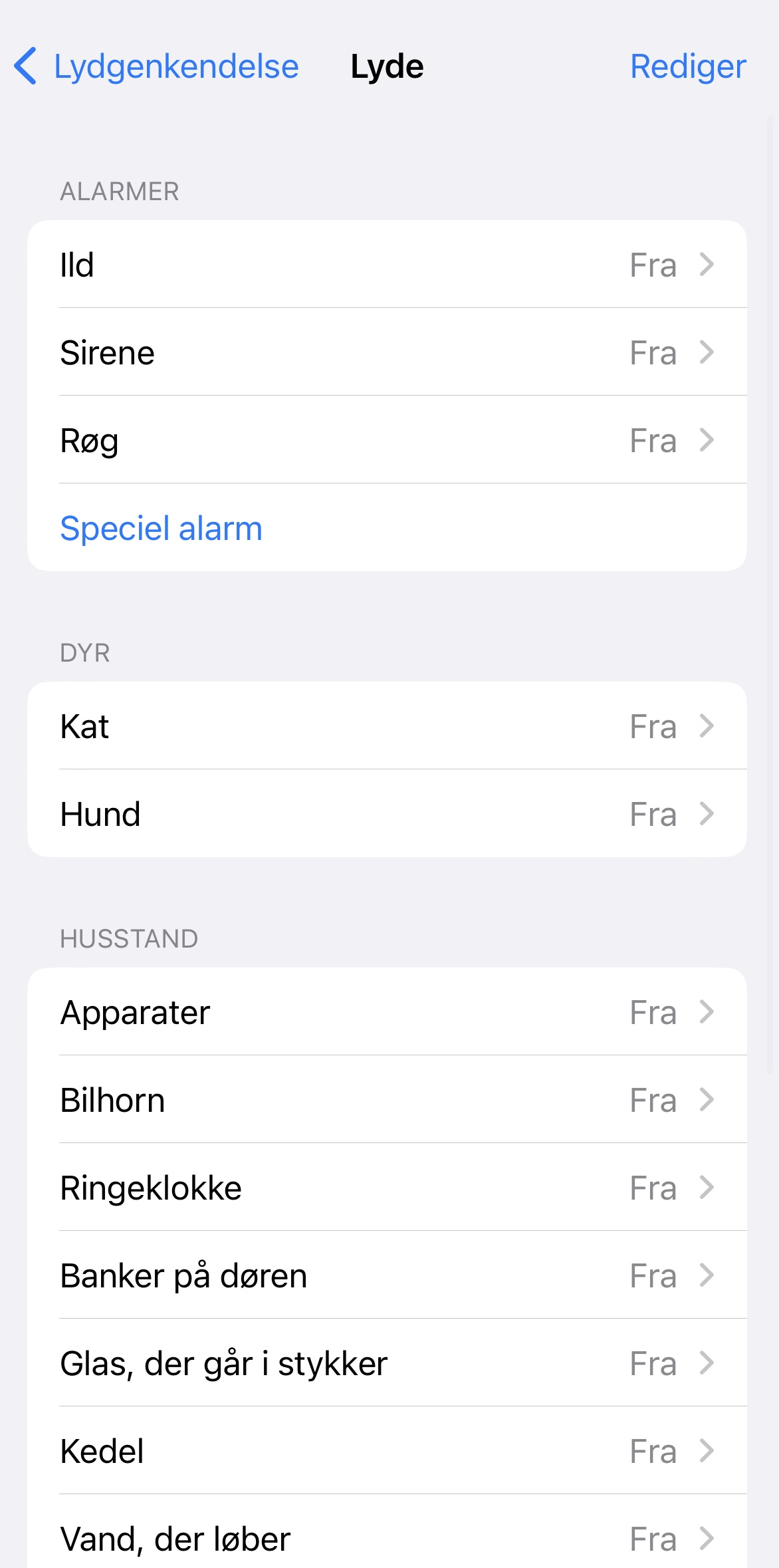Open the Ringeklokke sound setting
This screenshot has width=779, height=1568.
387,1188
